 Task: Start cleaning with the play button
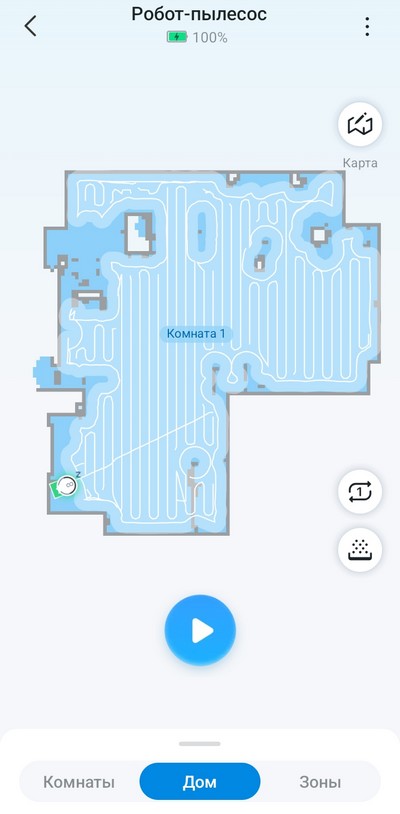[x=200, y=630]
